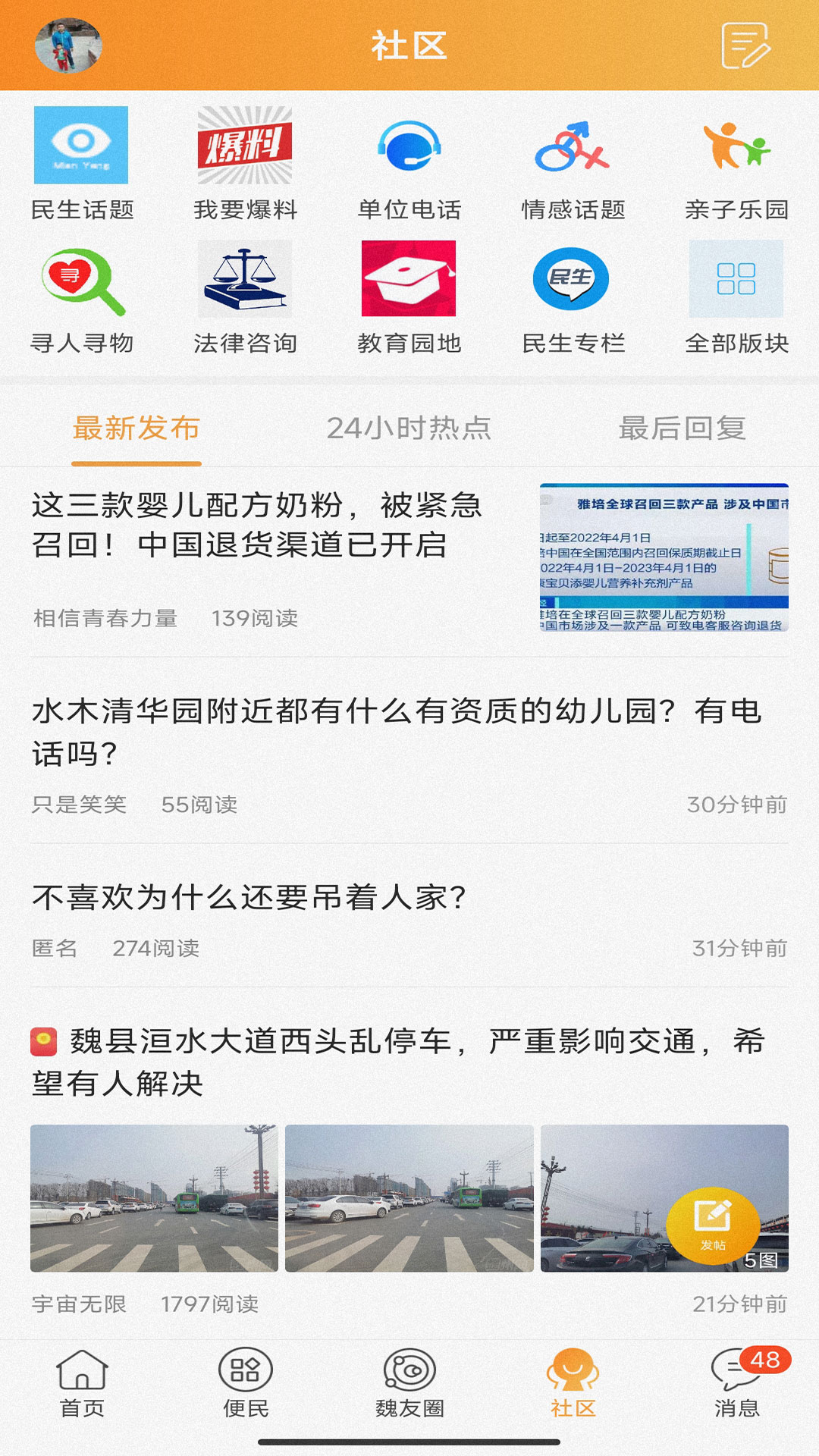This screenshot has height=1456, width=819.
Task: Open the 婴儿配方奶粉 recall post
Action: tap(258, 526)
